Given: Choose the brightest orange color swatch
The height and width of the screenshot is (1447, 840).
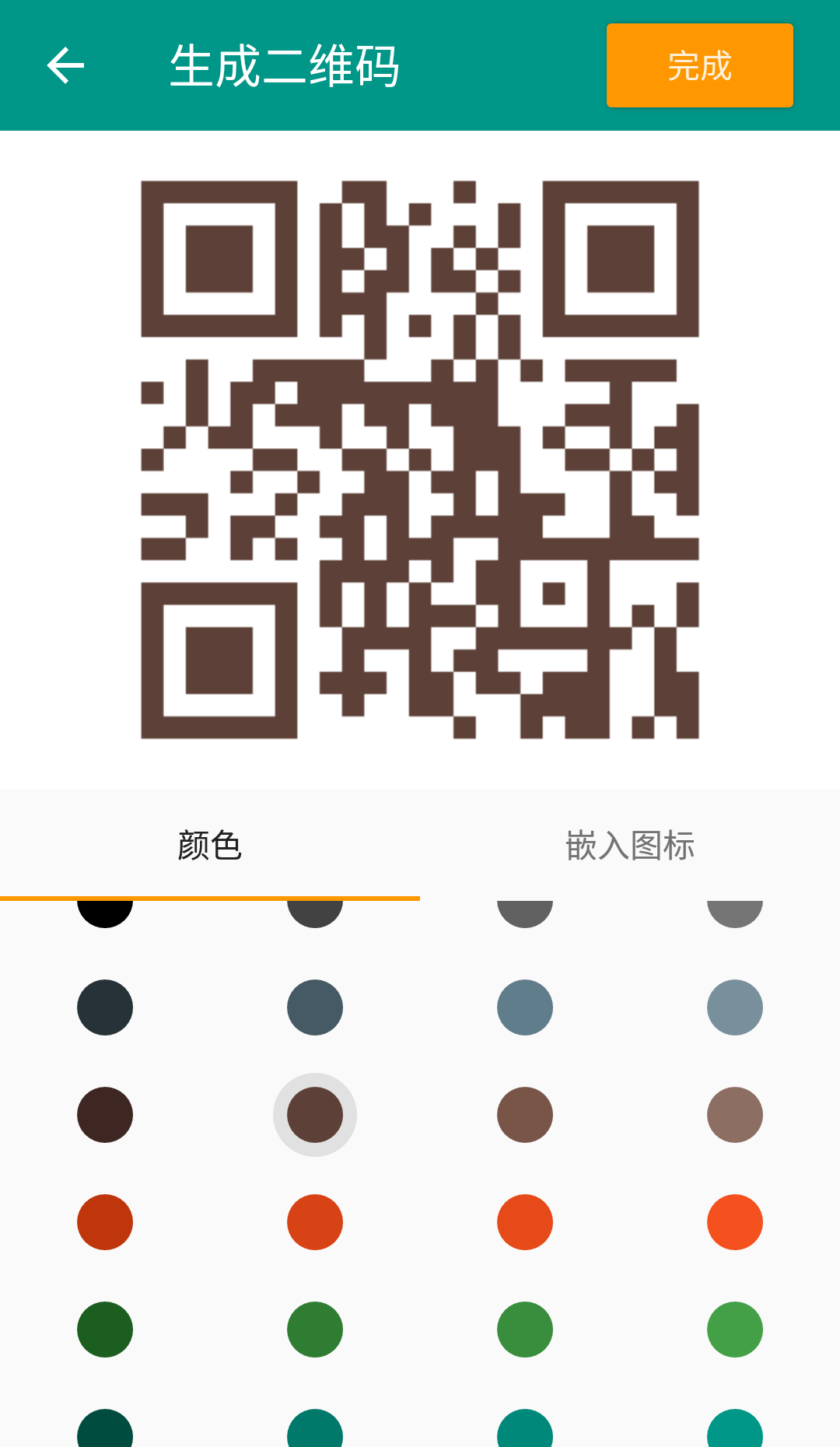Looking at the screenshot, I should click(735, 1222).
